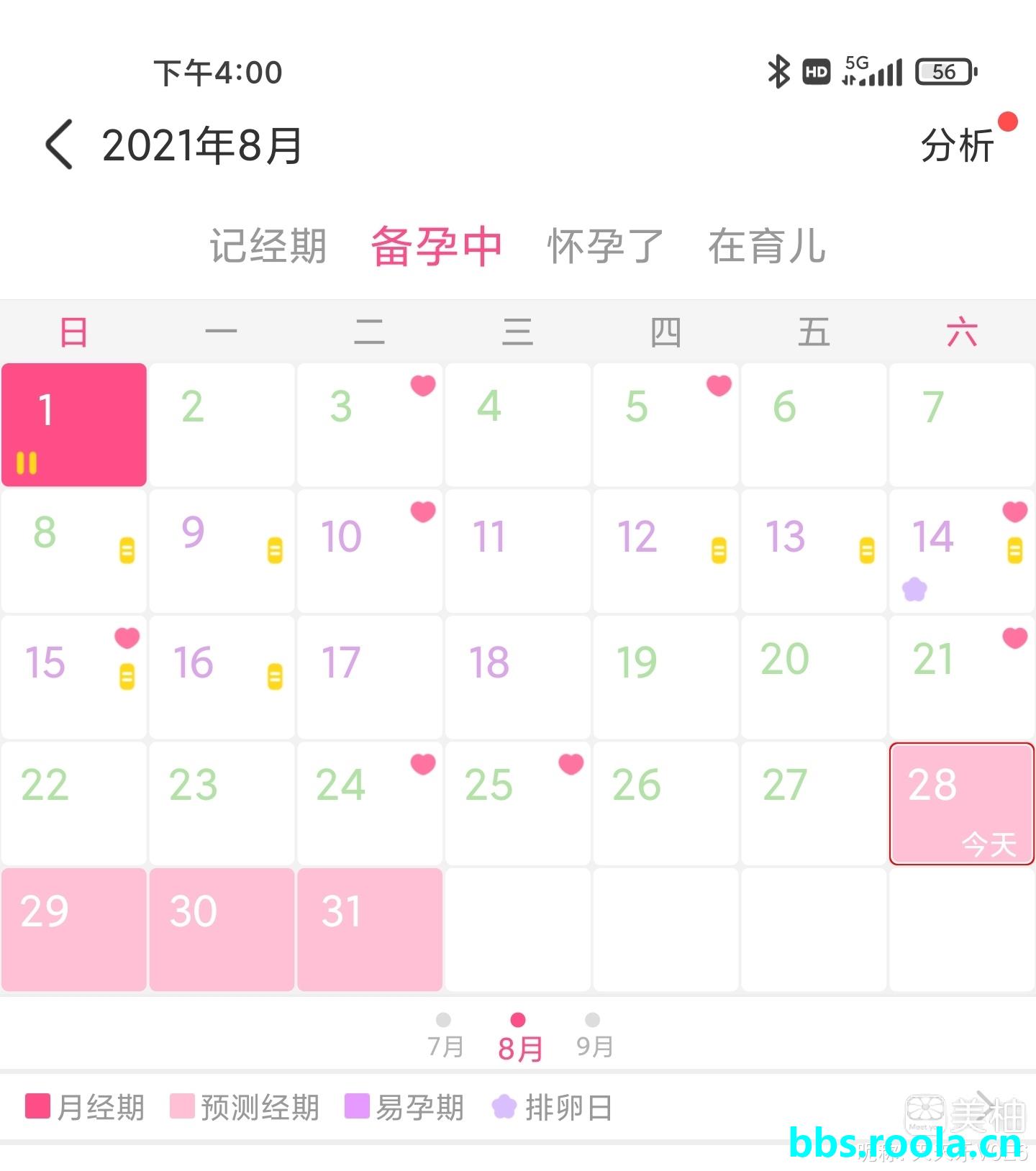The image size is (1036, 1171).
Task: Tap August 15 in the calendar
Action: point(74,677)
